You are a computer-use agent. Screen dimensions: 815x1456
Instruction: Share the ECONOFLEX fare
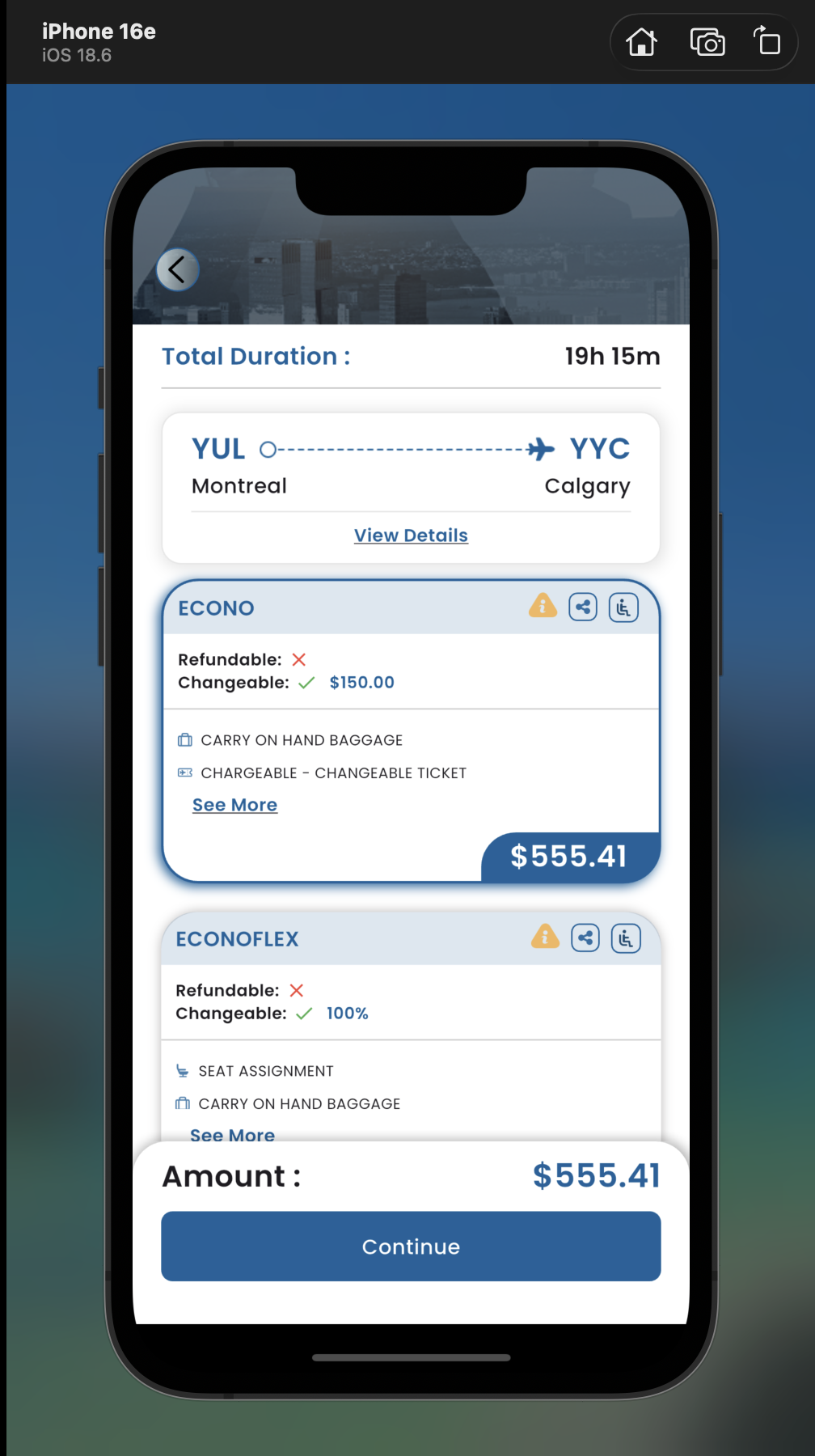pyautogui.click(x=585, y=938)
